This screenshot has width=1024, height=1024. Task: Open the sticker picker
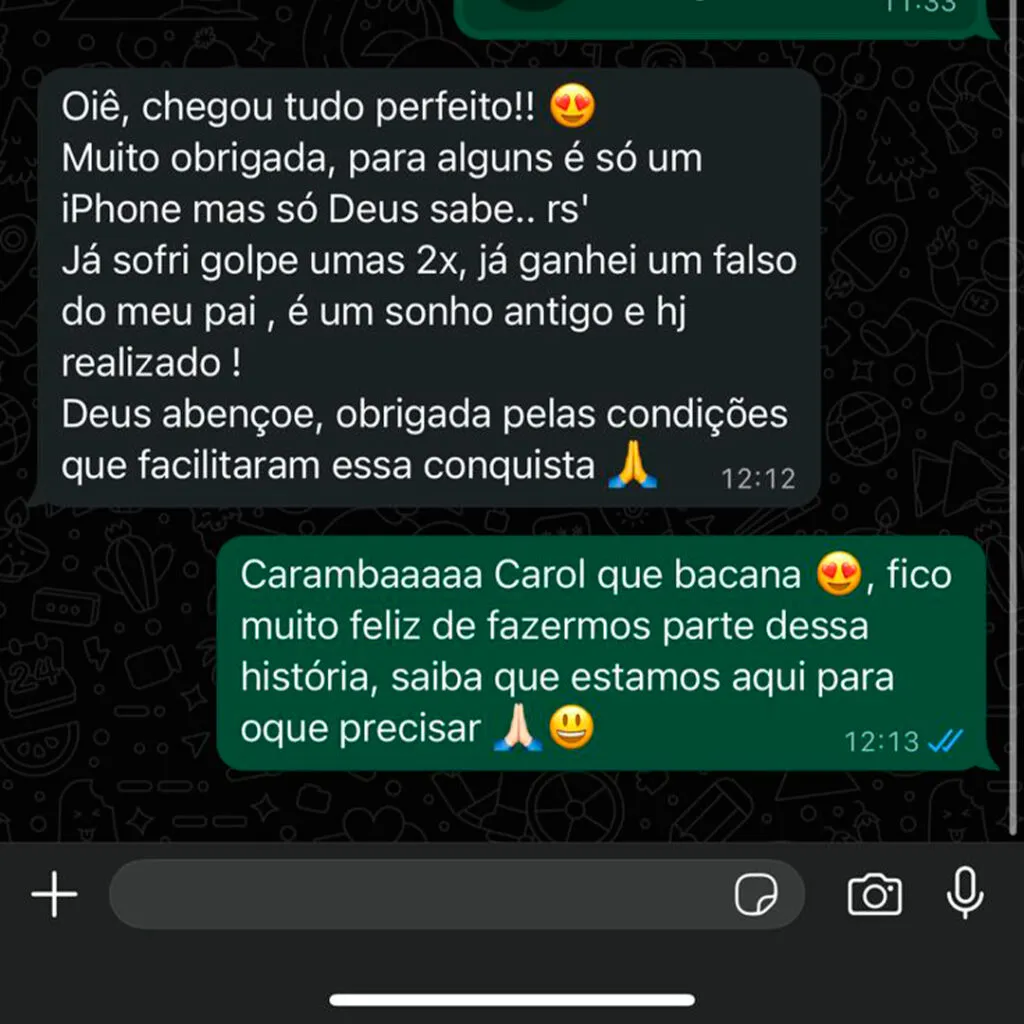(756, 894)
